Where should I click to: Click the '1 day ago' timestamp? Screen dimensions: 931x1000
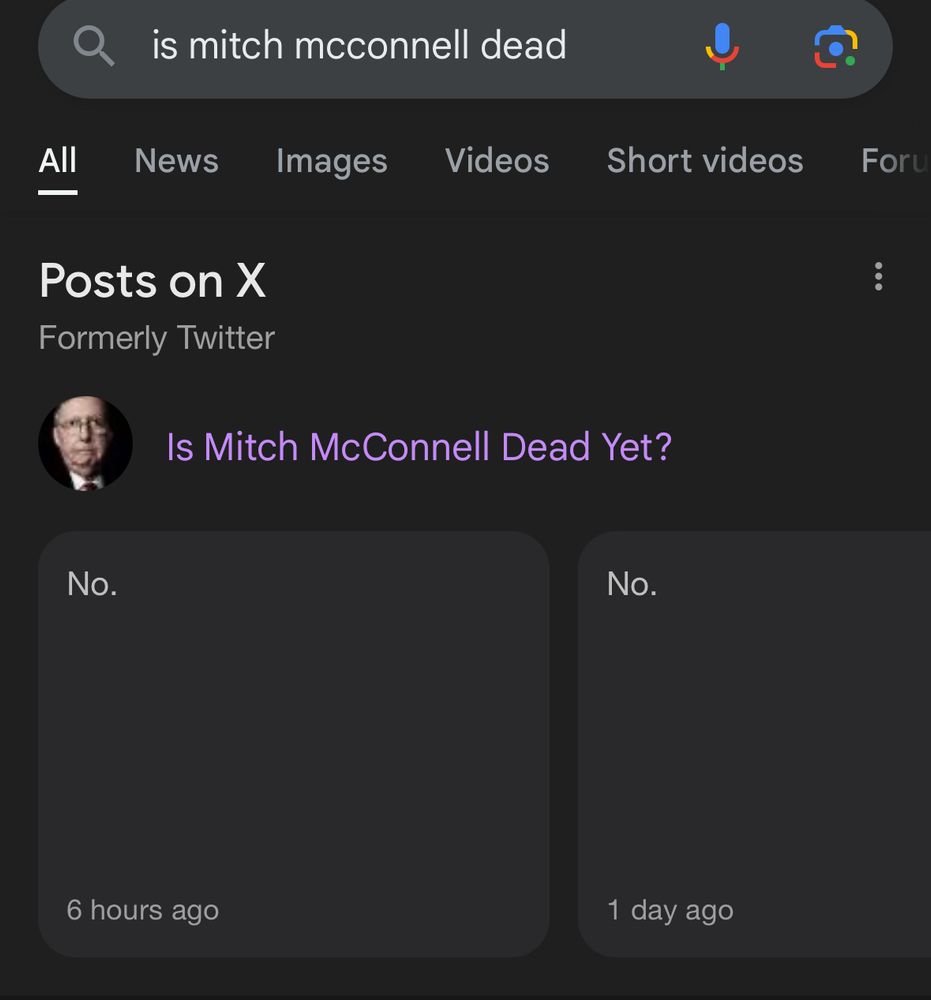[x=670, y=910]
